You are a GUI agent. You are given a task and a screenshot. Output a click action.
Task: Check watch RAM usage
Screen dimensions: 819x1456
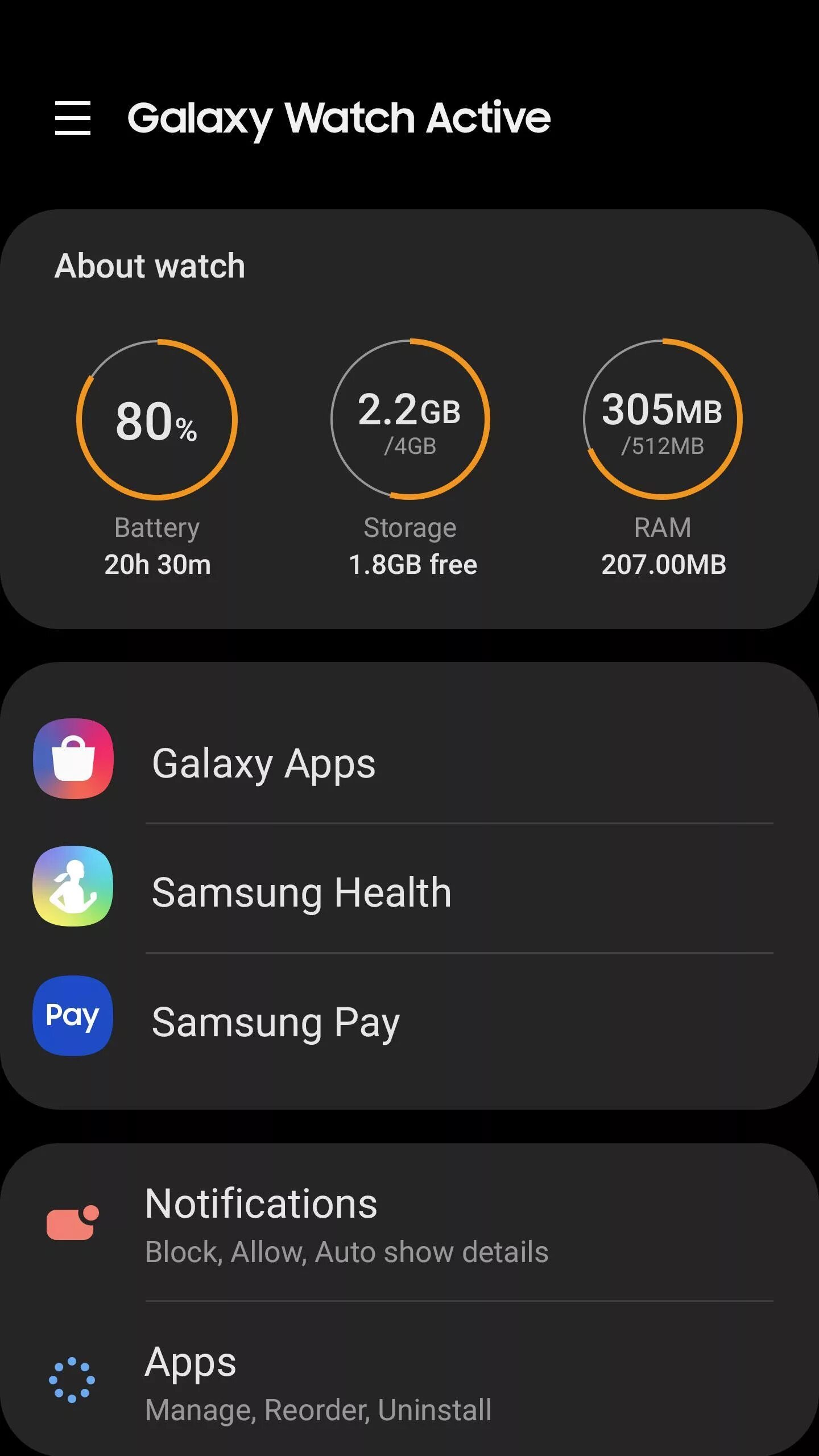[x=663, y=421]
